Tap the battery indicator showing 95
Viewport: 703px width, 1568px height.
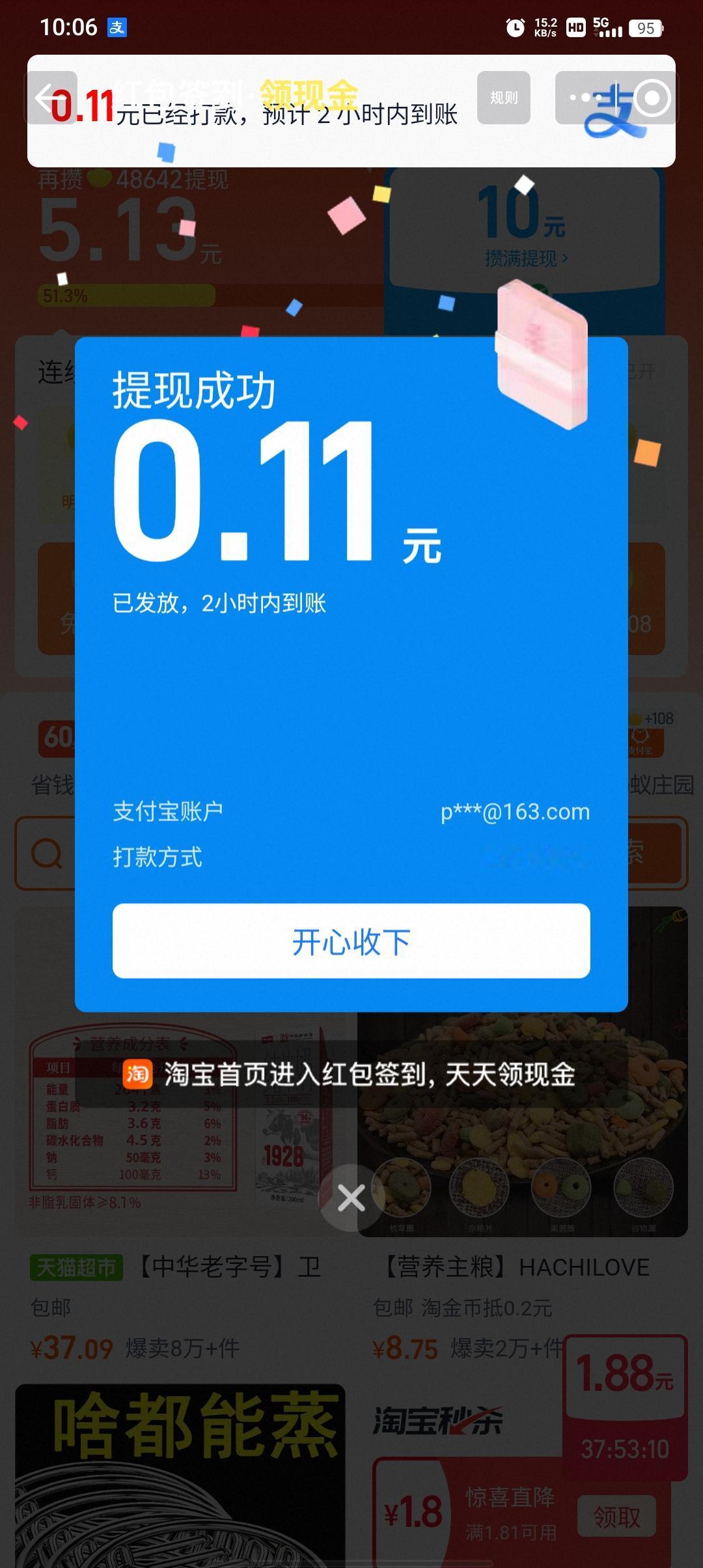[x=646, y=29]
